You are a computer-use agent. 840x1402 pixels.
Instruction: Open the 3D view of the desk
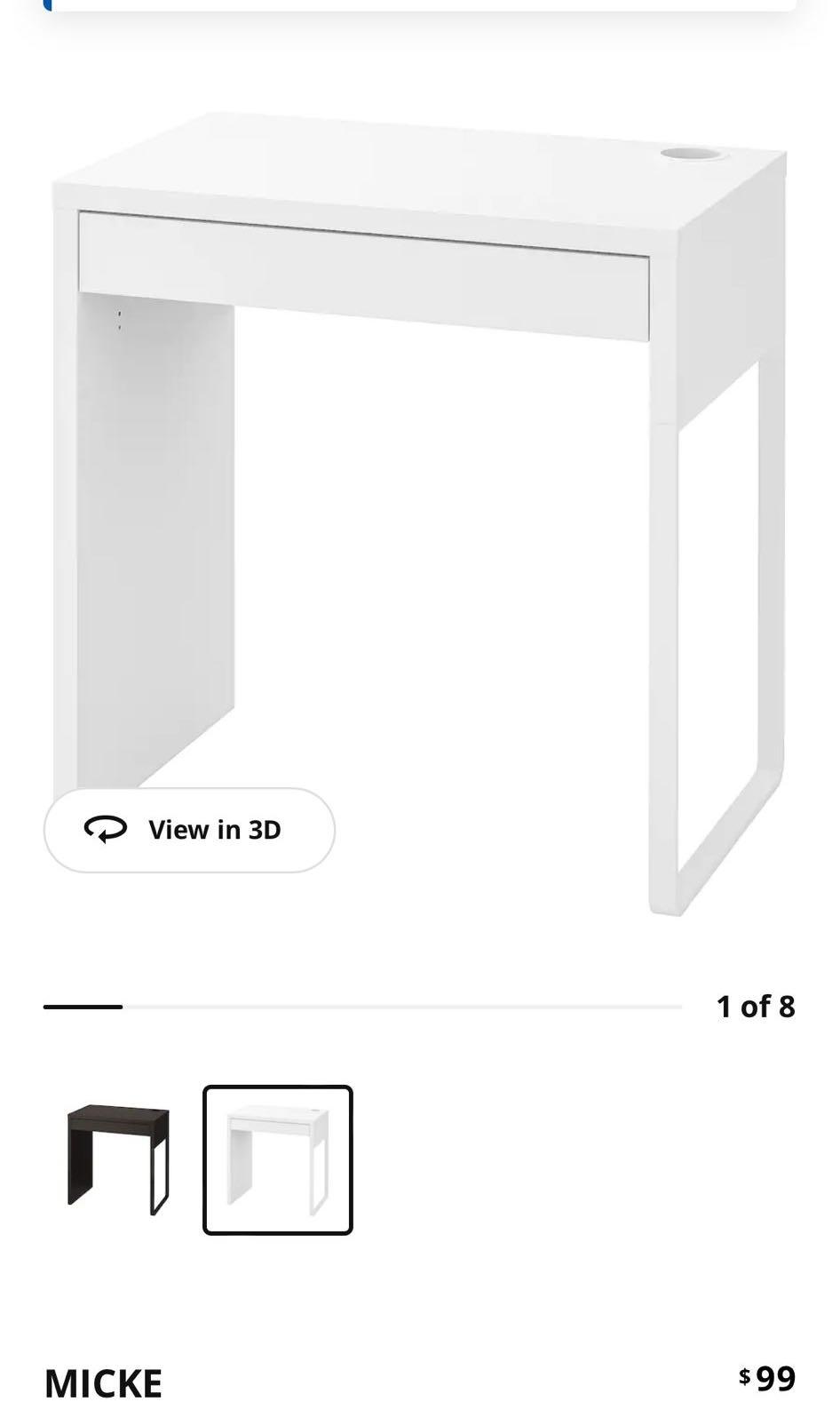coord(189,830)
